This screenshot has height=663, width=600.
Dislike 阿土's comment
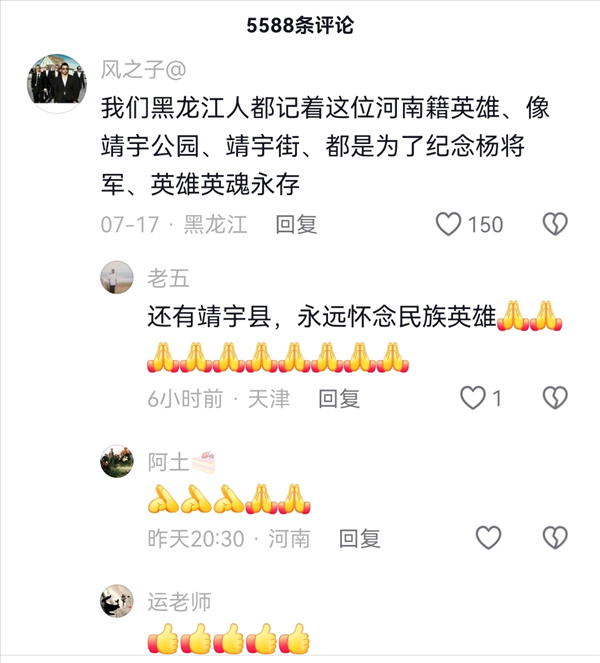pyautogui.click(x=555, y=538)
